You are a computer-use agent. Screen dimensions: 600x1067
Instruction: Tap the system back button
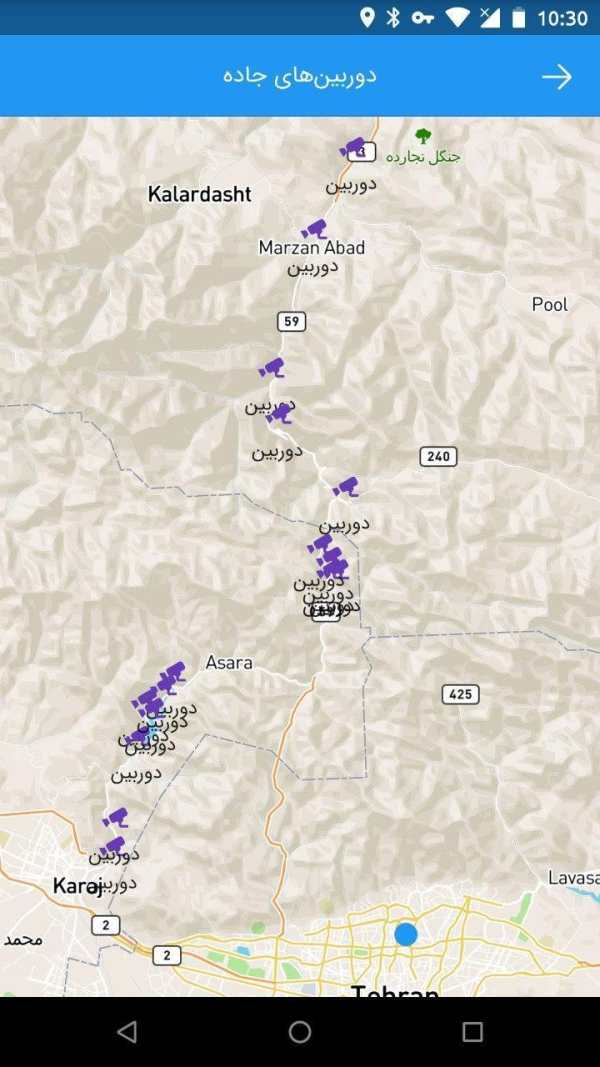coord(127,1032)
